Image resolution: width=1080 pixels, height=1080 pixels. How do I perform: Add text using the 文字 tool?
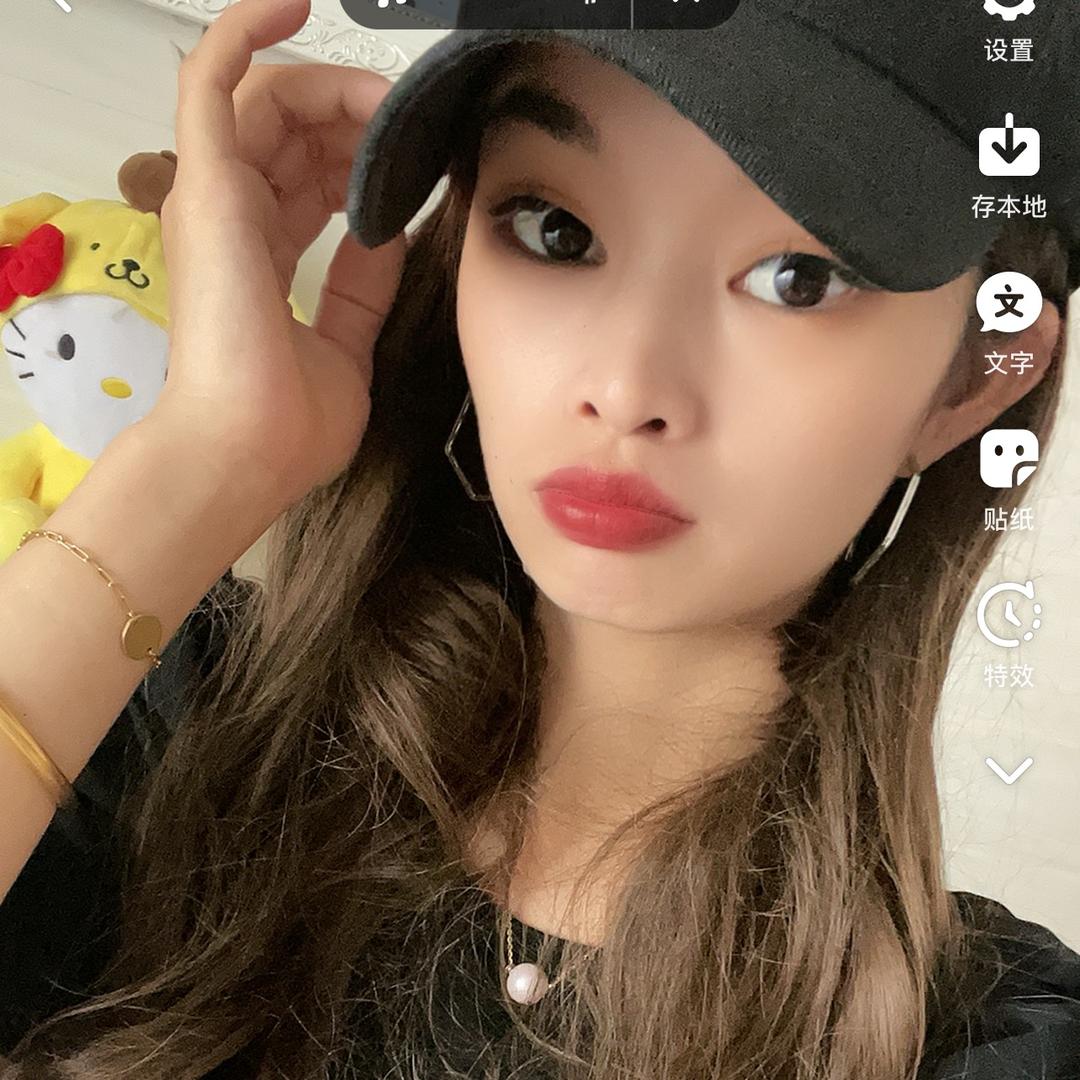click(x=1008, y=322)
